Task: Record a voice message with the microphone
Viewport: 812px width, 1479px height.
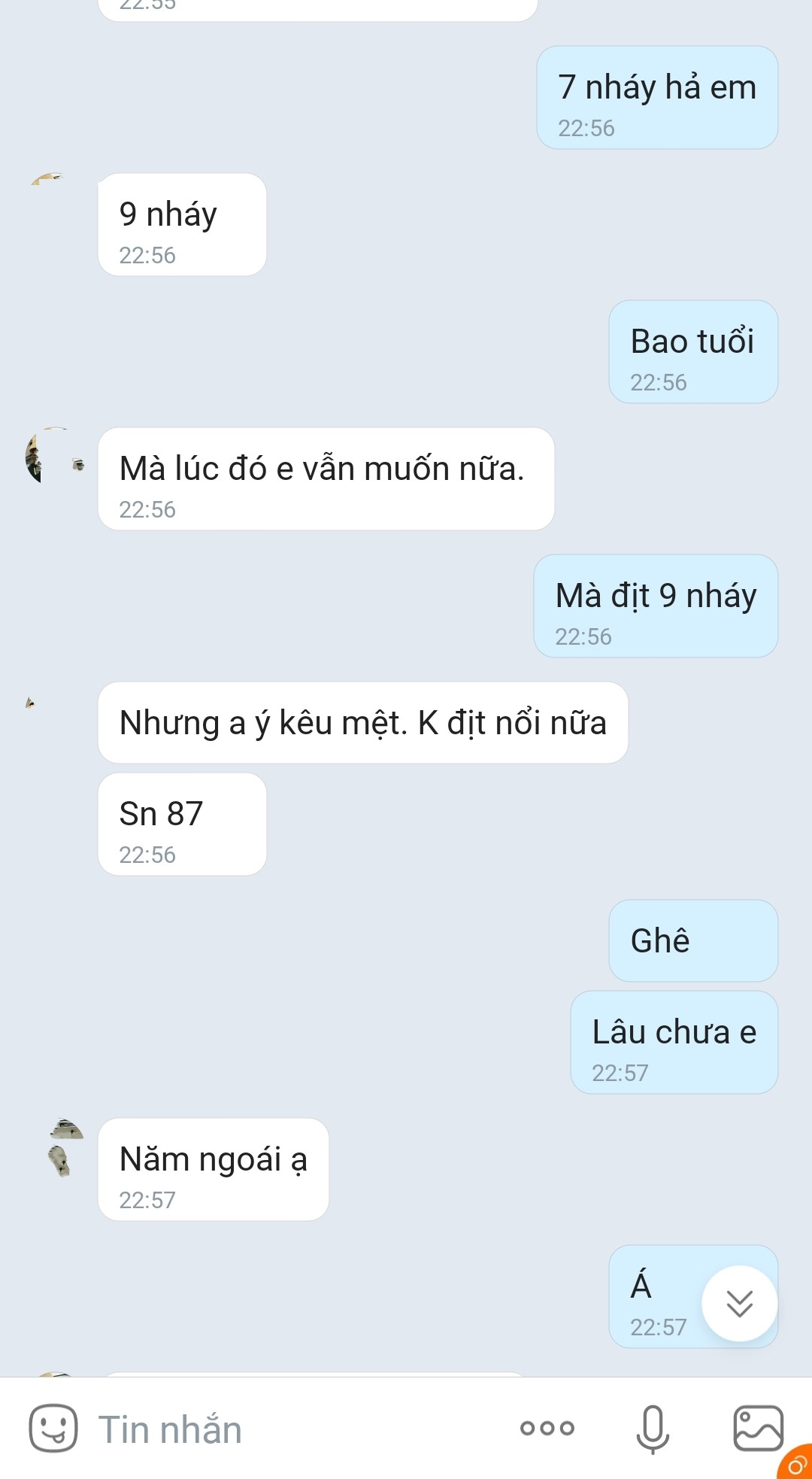Action: tap(653, 1428)
